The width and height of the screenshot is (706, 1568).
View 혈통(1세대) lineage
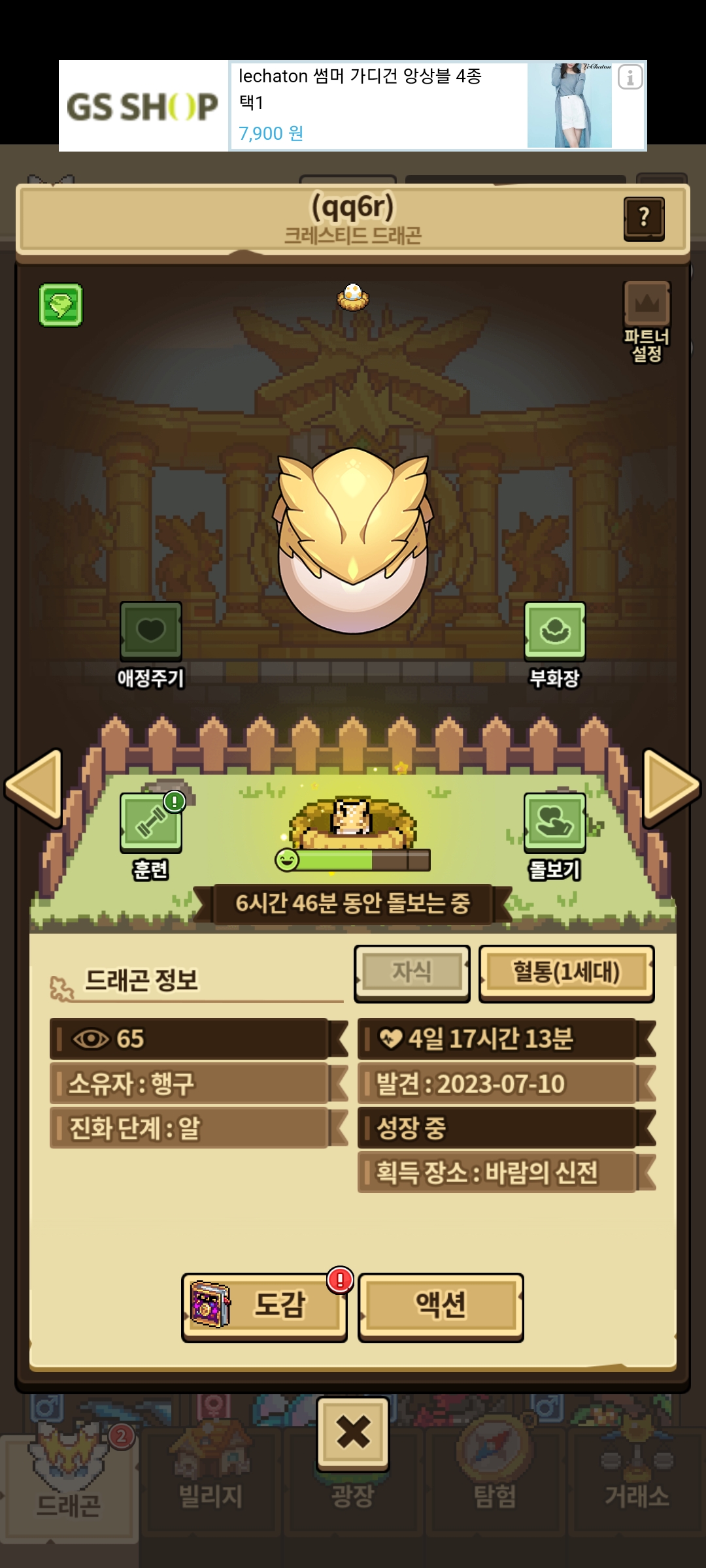[x=566, y=972]
